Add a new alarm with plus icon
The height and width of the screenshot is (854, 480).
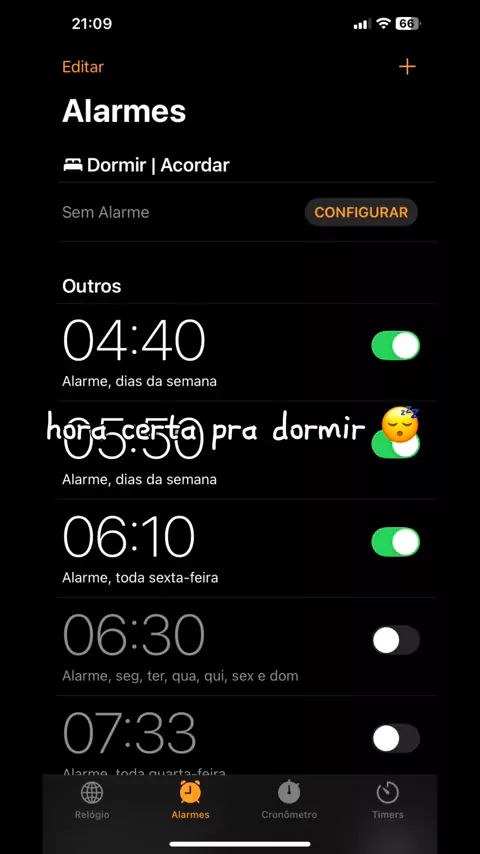(407, 67)
